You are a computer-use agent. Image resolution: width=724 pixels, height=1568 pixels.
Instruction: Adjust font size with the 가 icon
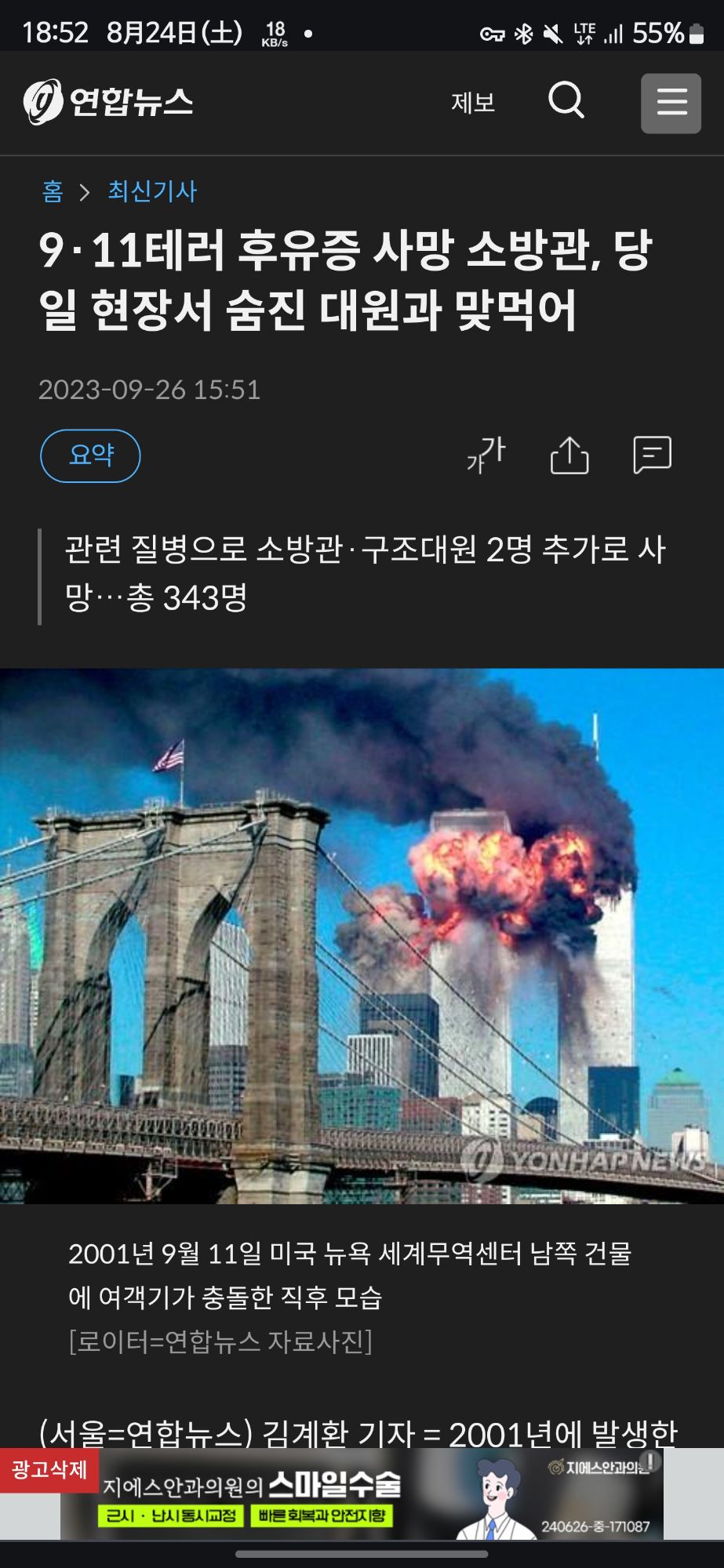486,455
